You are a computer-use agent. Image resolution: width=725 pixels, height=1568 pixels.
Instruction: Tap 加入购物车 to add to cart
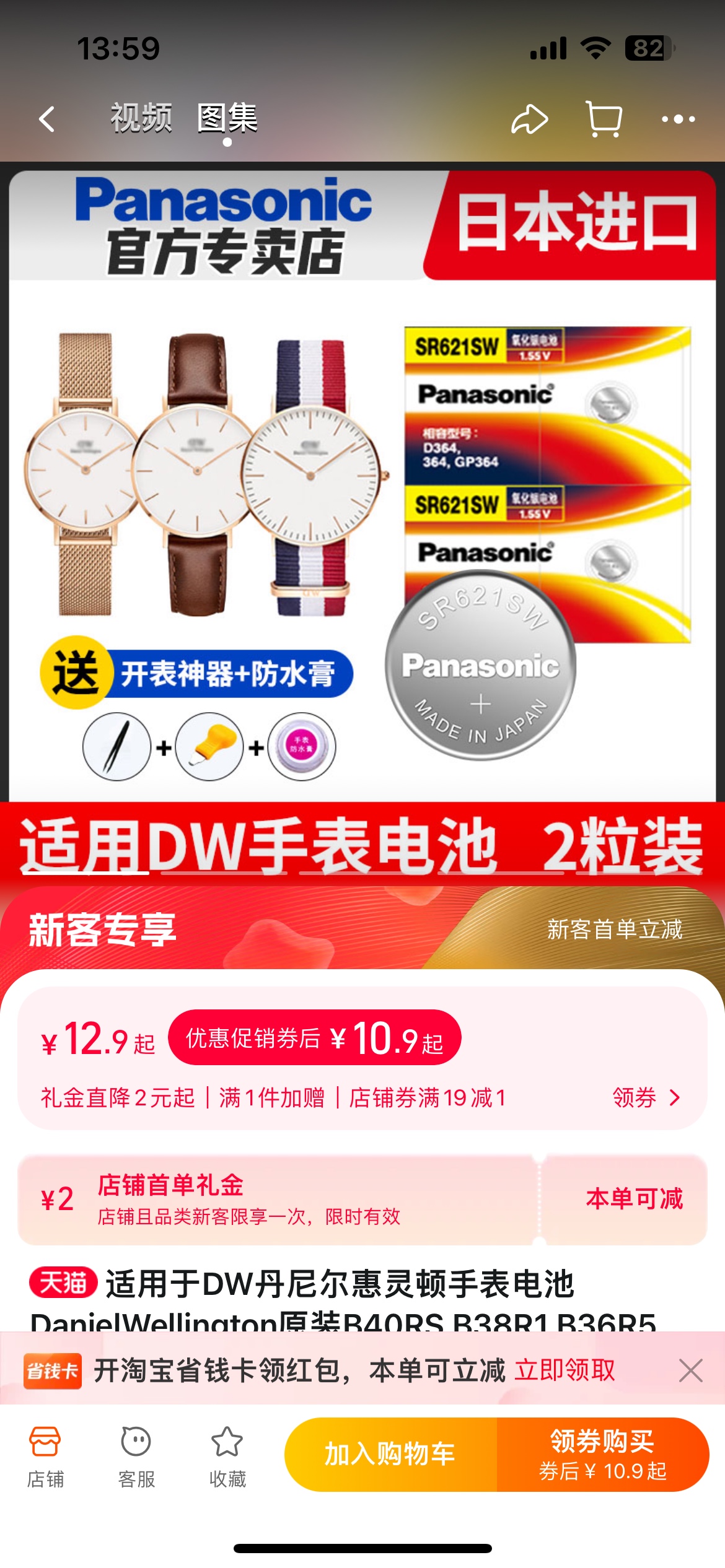pos(390,1454)
